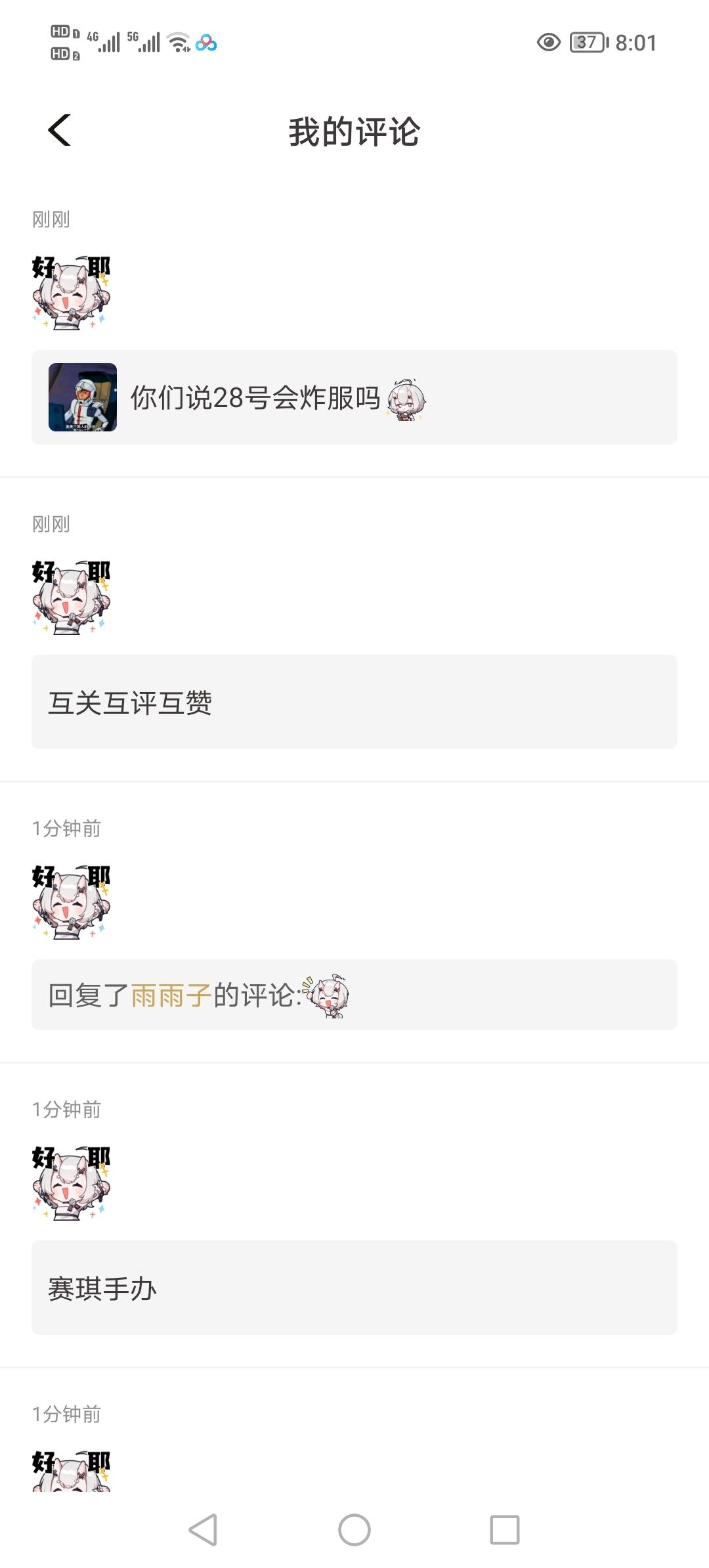Open recent apps from navigation bar

[x=505, y=1530]
